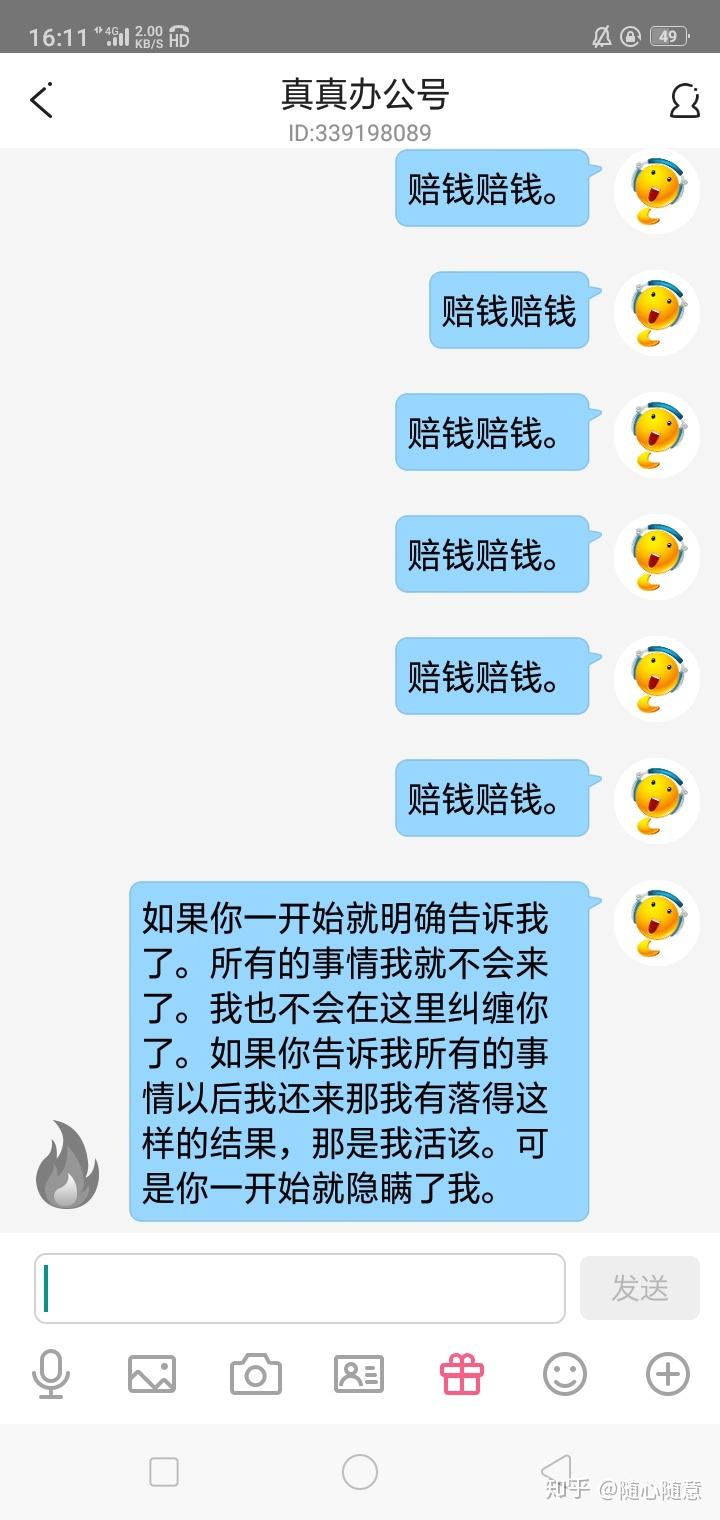Open the sender avatar beside the long message
The height and width of the screenshot is (1520, 720).
(656, 922)
